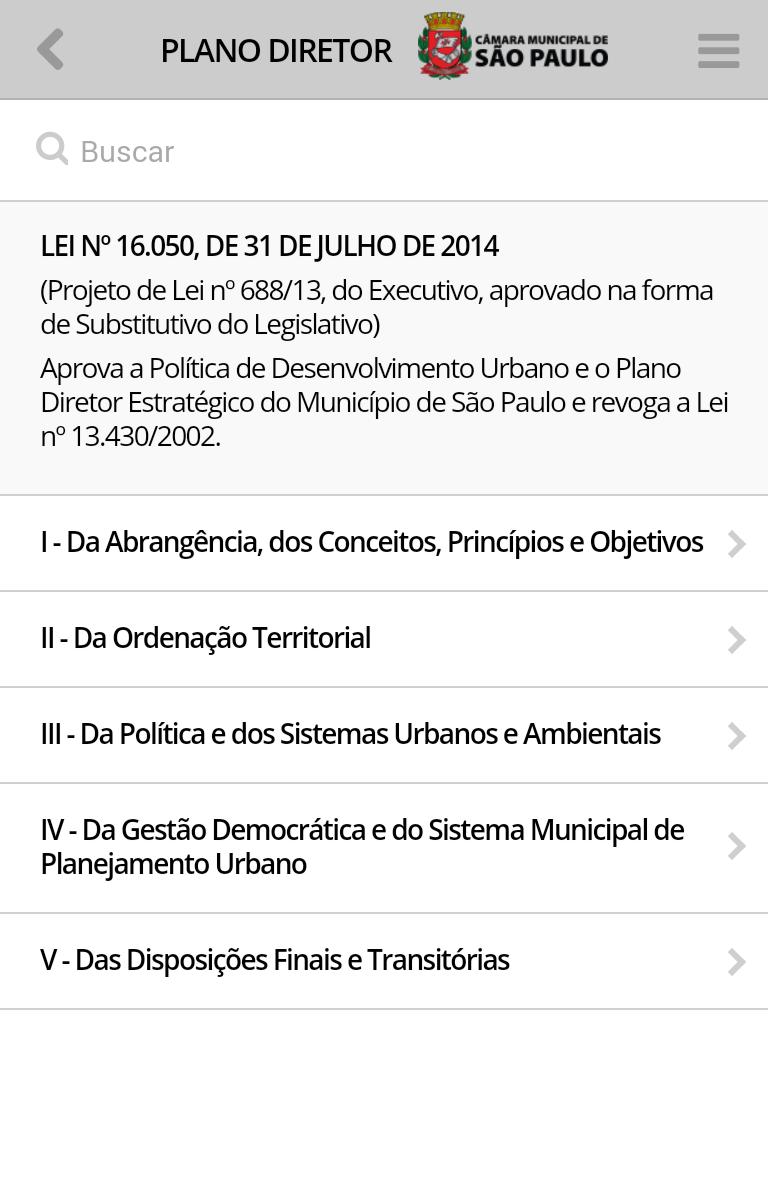Expand 'I - Da Abrangência, dos Conceitos, Princípios e Objetivos'

pyautogui.click(x=372, y=541)
